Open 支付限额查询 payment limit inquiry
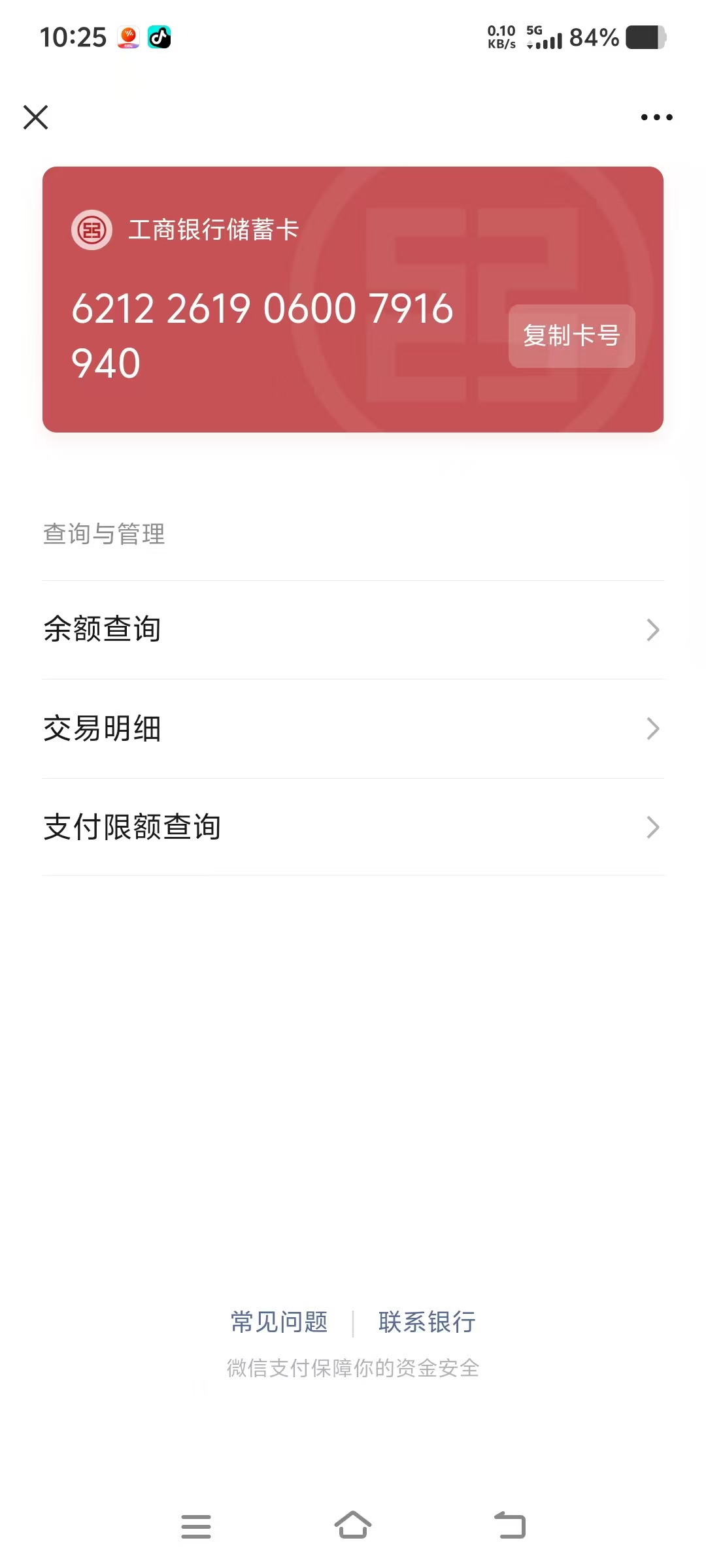Screen dimensions: 706x1568 [353, 827]
